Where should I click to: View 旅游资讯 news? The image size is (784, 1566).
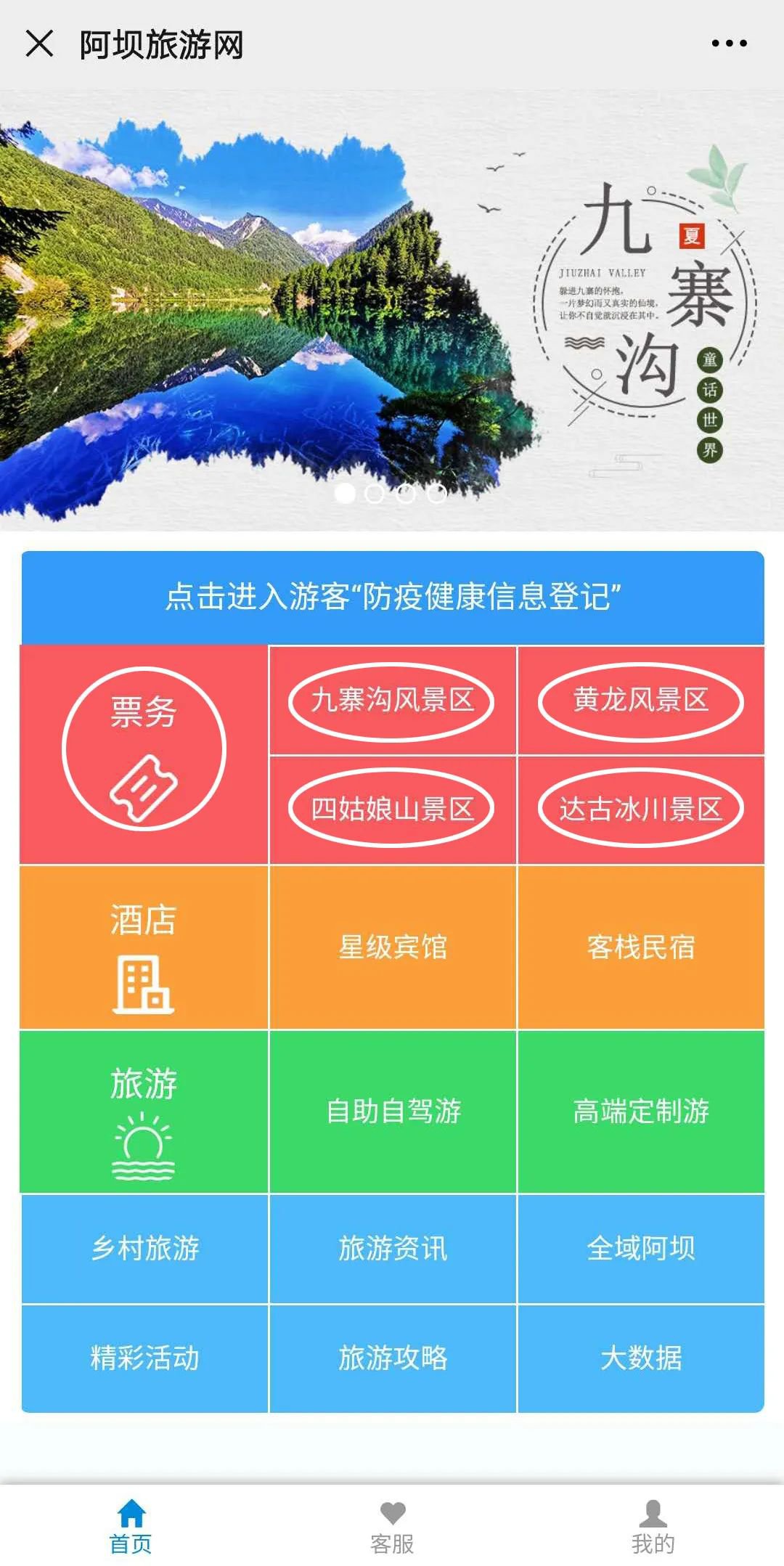392,1248
